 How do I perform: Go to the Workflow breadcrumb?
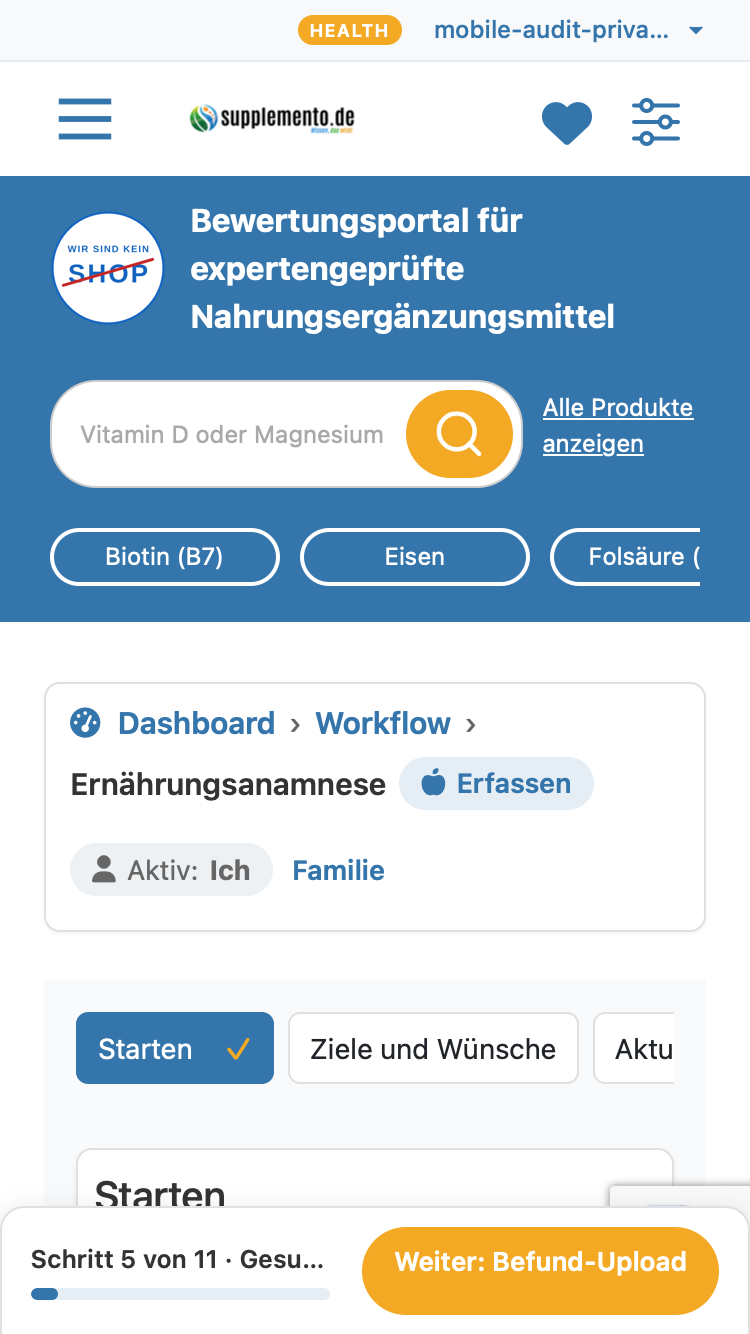pyautogui.click(x=383, y=723)
